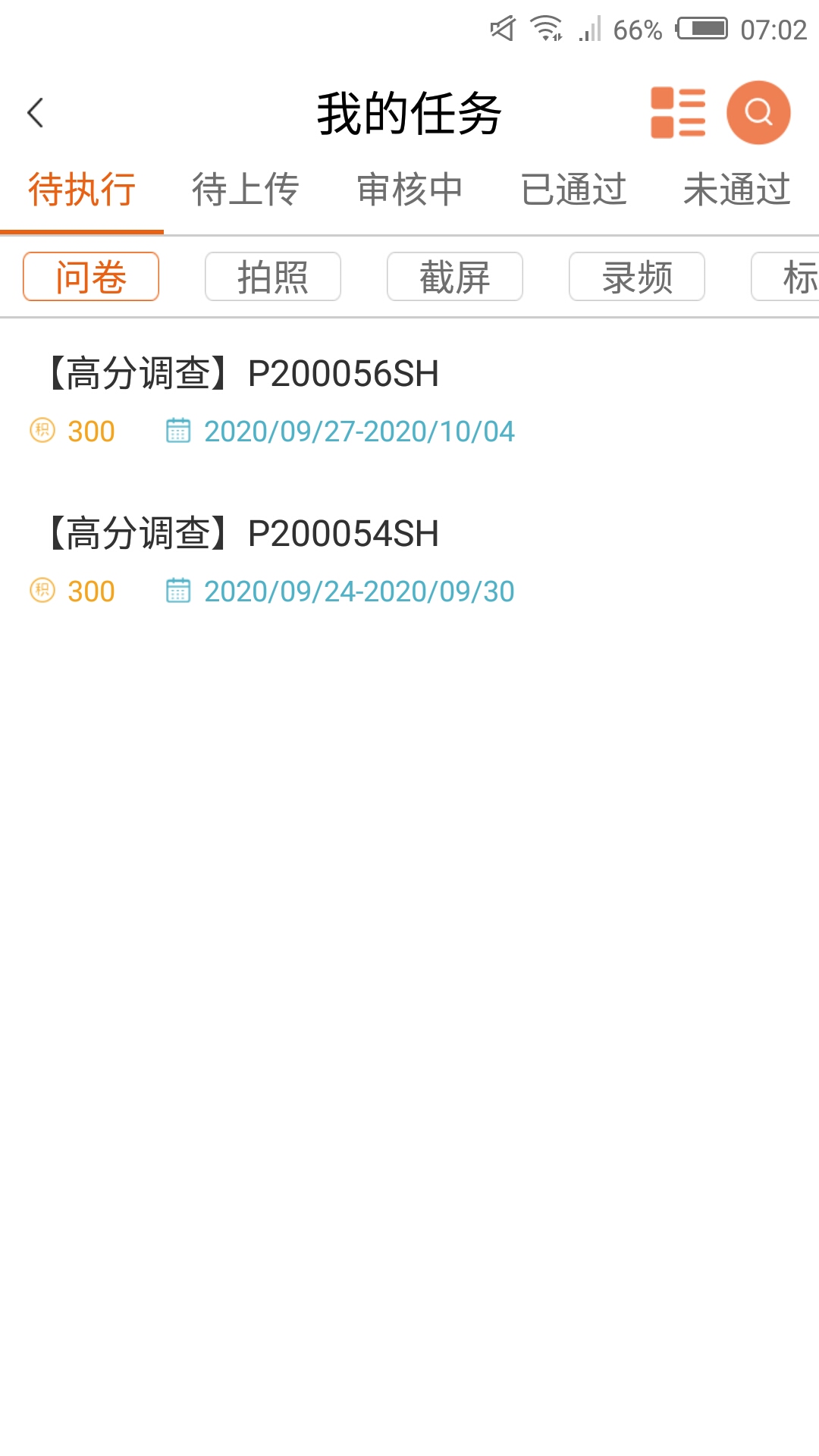The width and height of the screenshot is (819, 1456).
Task: Go back from 我的任务 page
Action: tap(36, 113)
